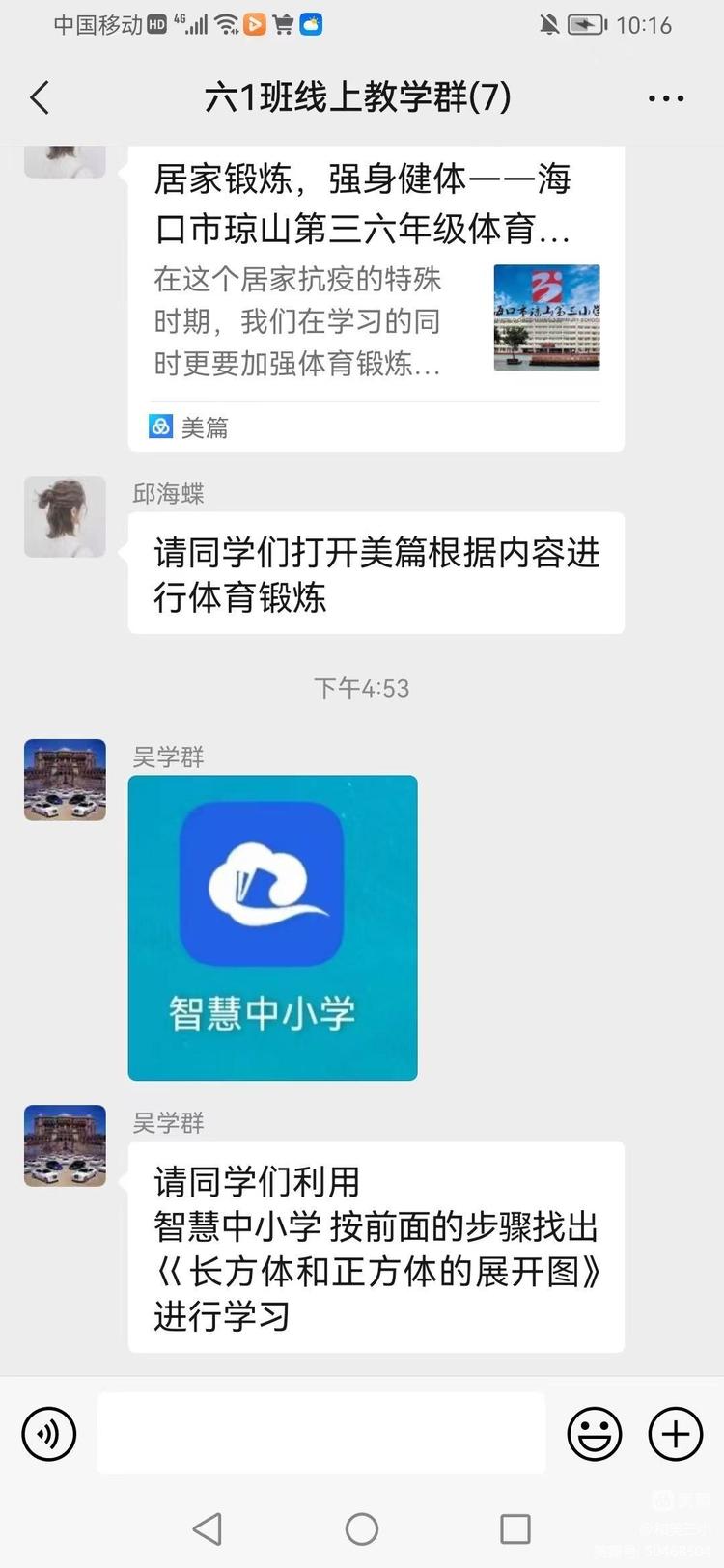Screen dimensions: 724x1568
Task: View 邱海蝶's profile avatar
Action: coord(65,516)
